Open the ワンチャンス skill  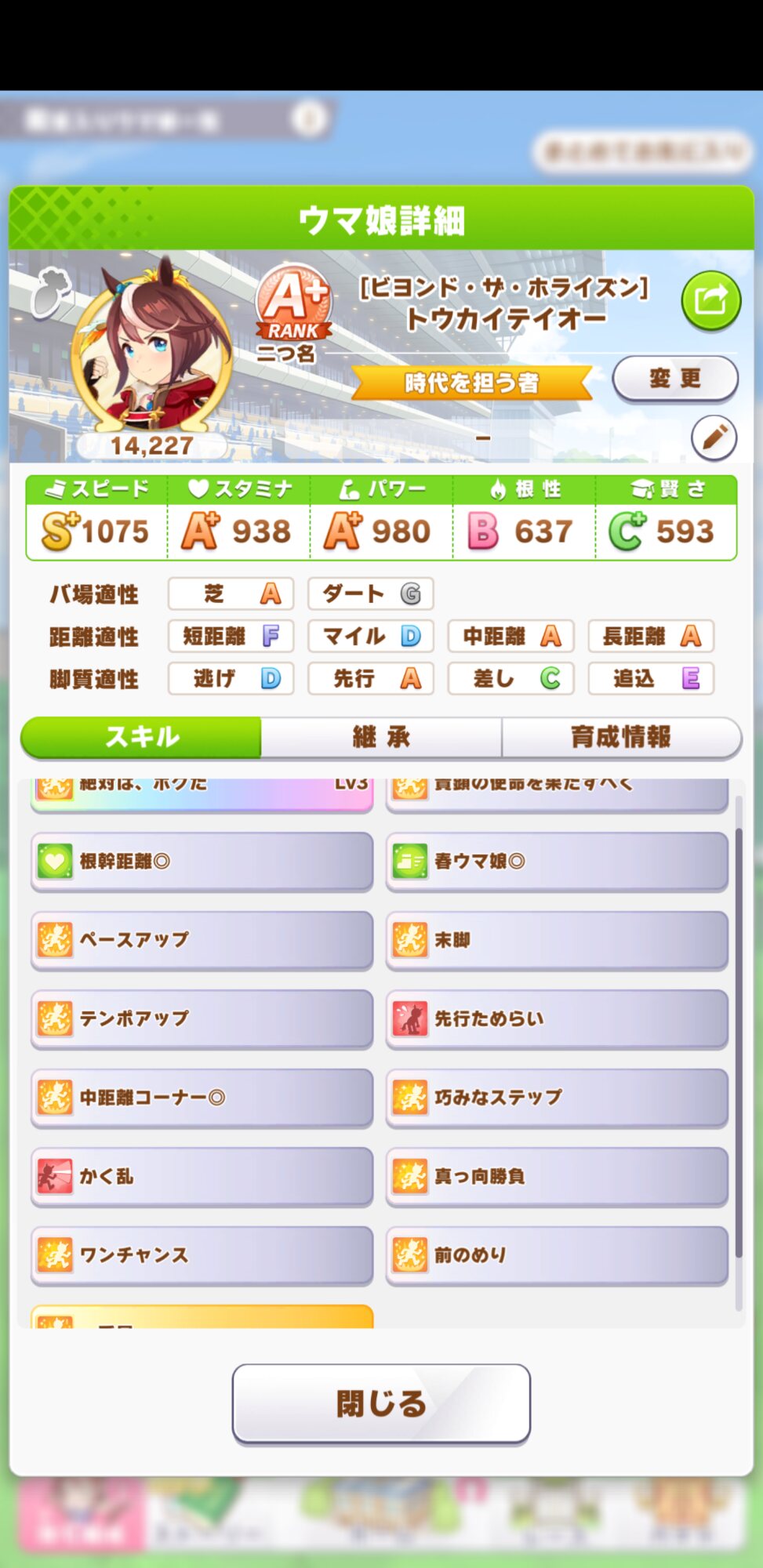[202, 1255]
